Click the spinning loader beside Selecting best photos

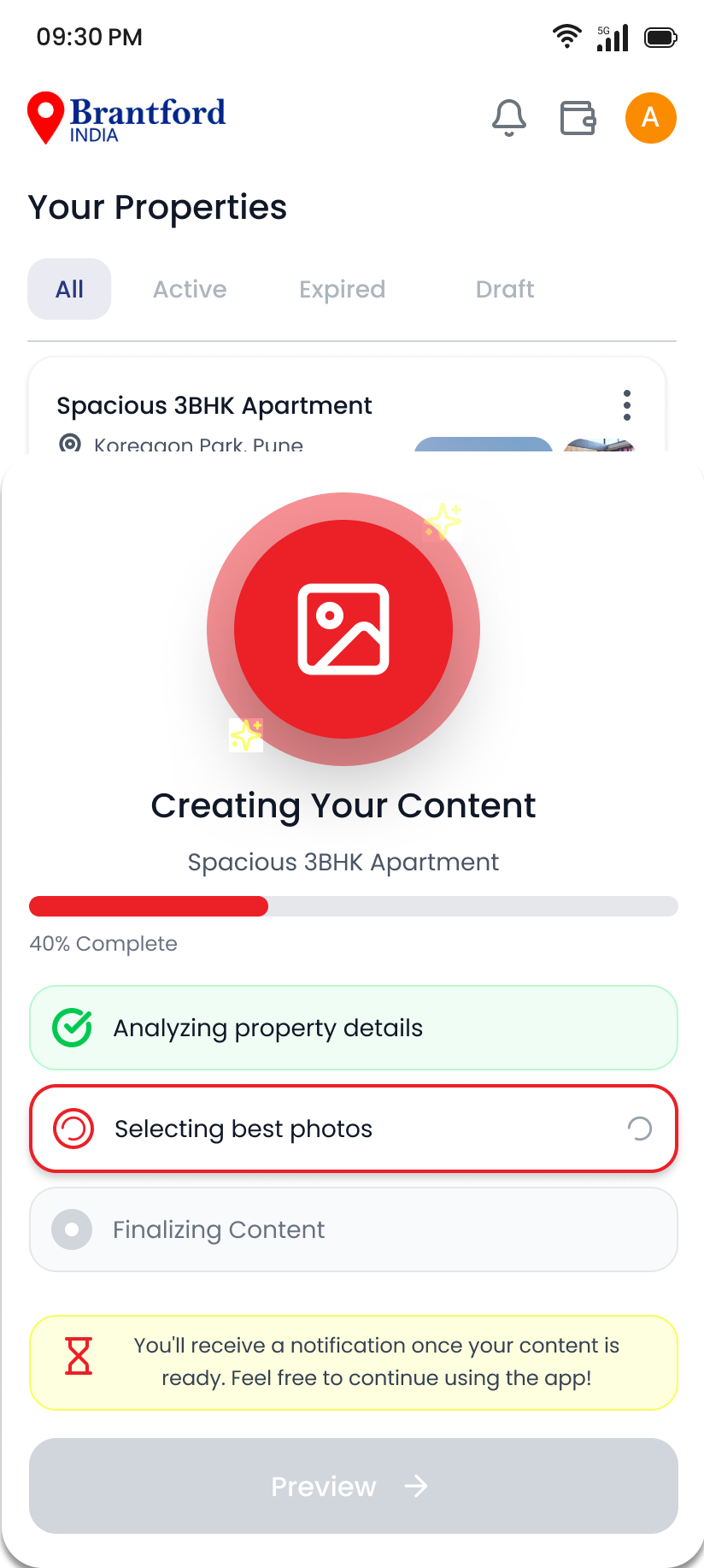638,1129
